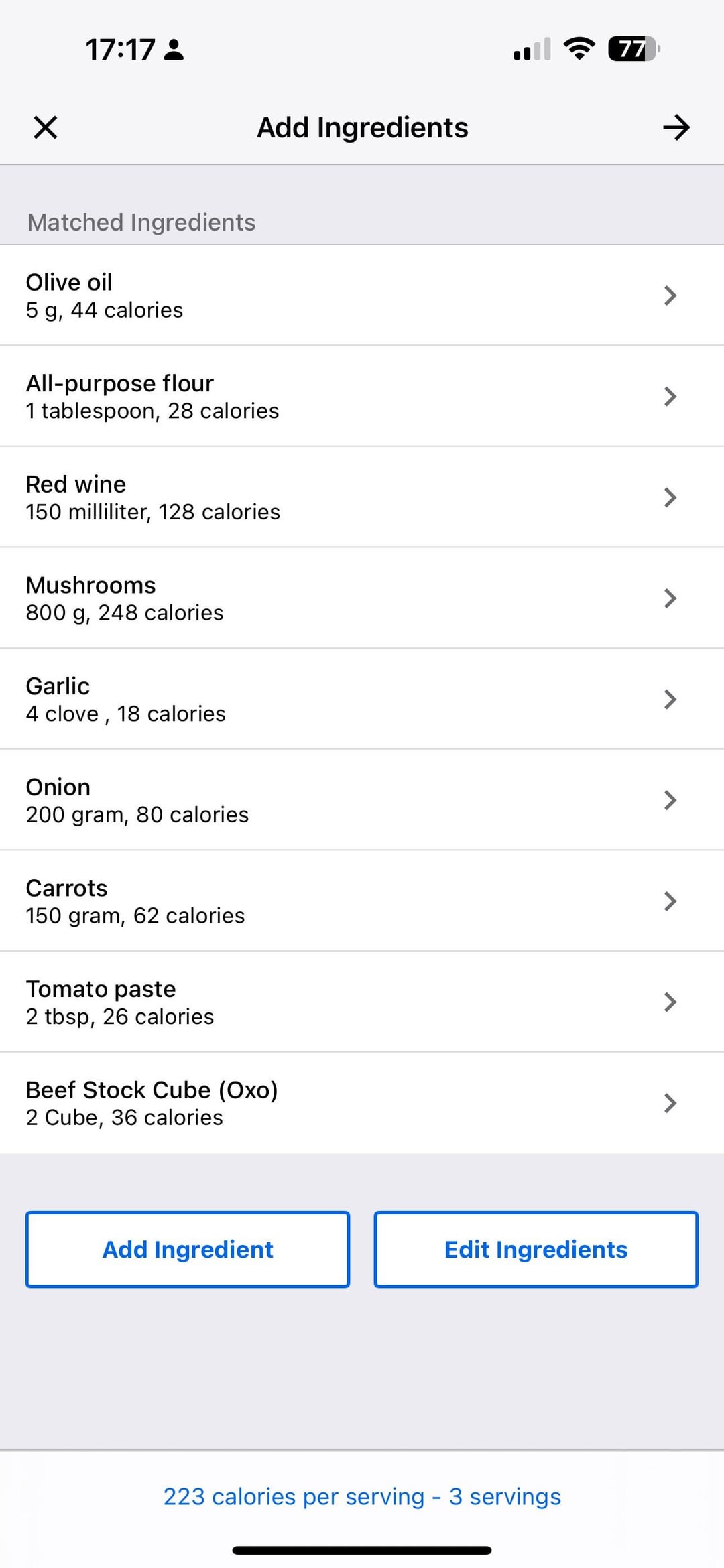Open the All-purpose flour row
The width and height of the screenshot is (724, 1568).
[362, 397]
